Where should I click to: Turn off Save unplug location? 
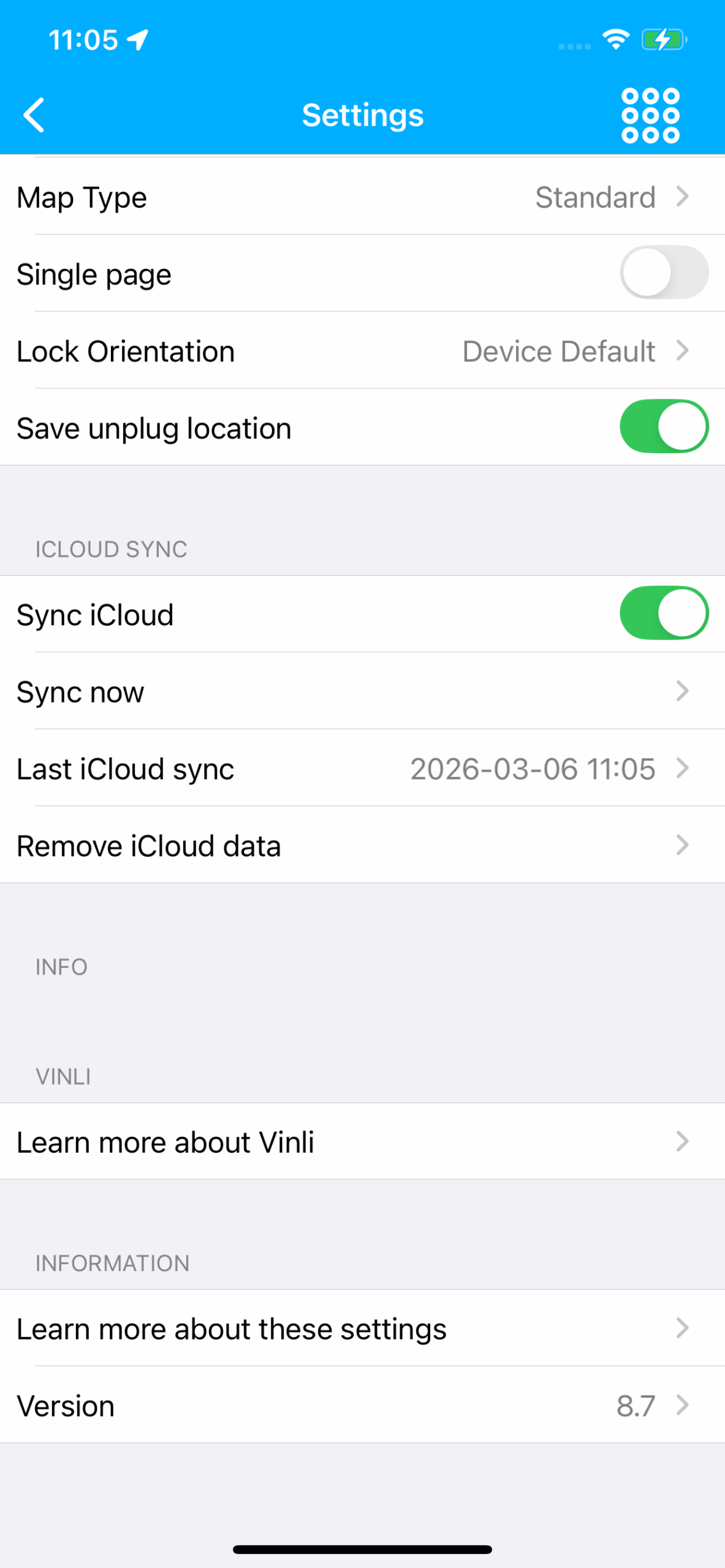[664, 427]
